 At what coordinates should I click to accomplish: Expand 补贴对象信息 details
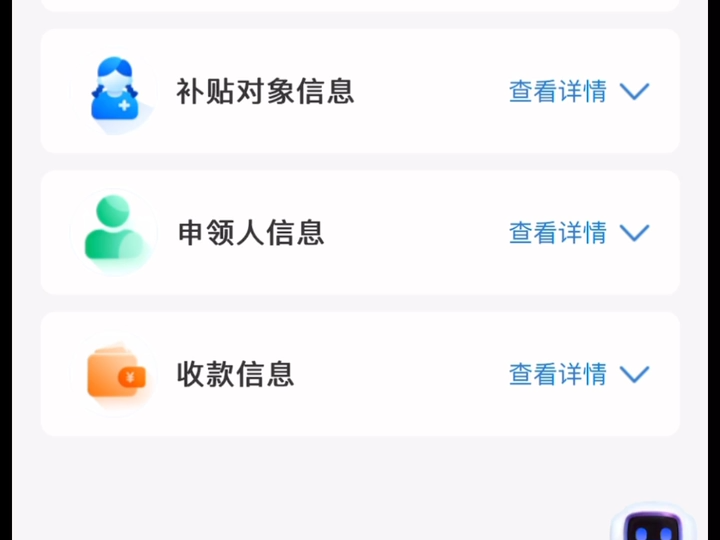[578, 92]
